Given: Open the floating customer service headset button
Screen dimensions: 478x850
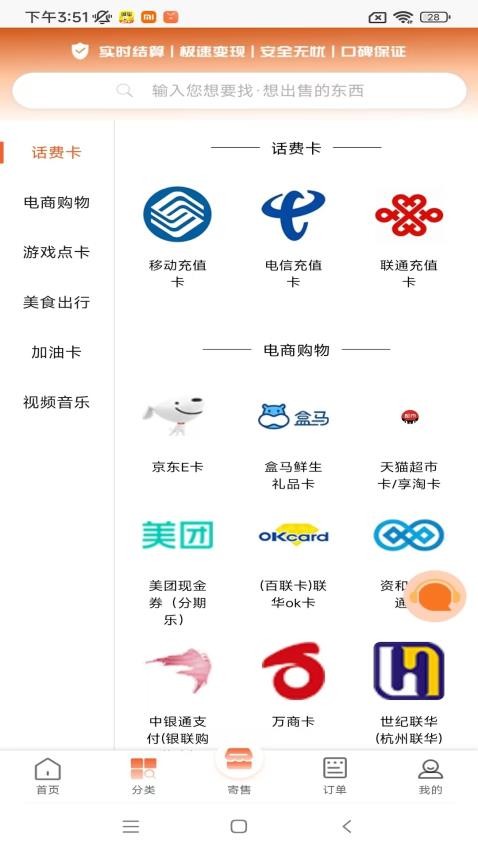Looking at the screenshot, I should coord(435,597).
